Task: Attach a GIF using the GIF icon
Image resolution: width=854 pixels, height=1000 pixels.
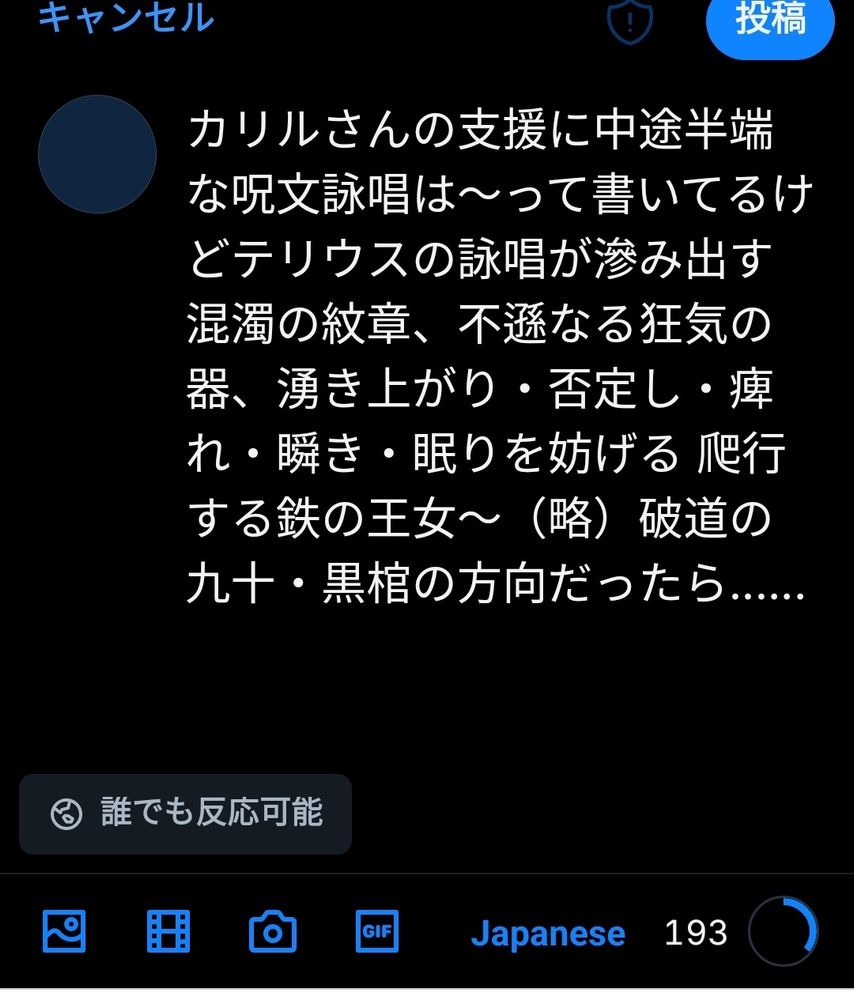Action: point(377,933)
